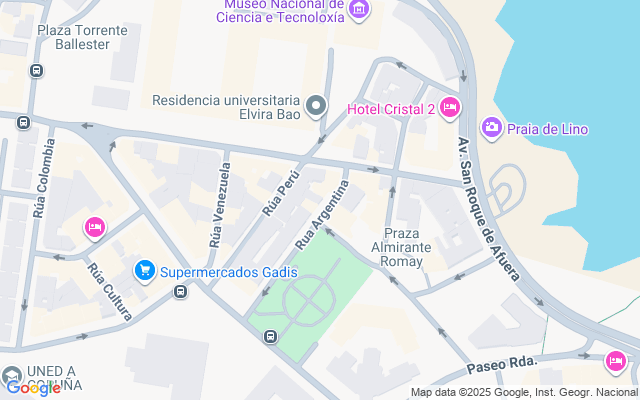Viewport: 640px width, 400px height.
Task: Select the bus stop beside Supermercados Gadis
Action: [x=179, y=292]
